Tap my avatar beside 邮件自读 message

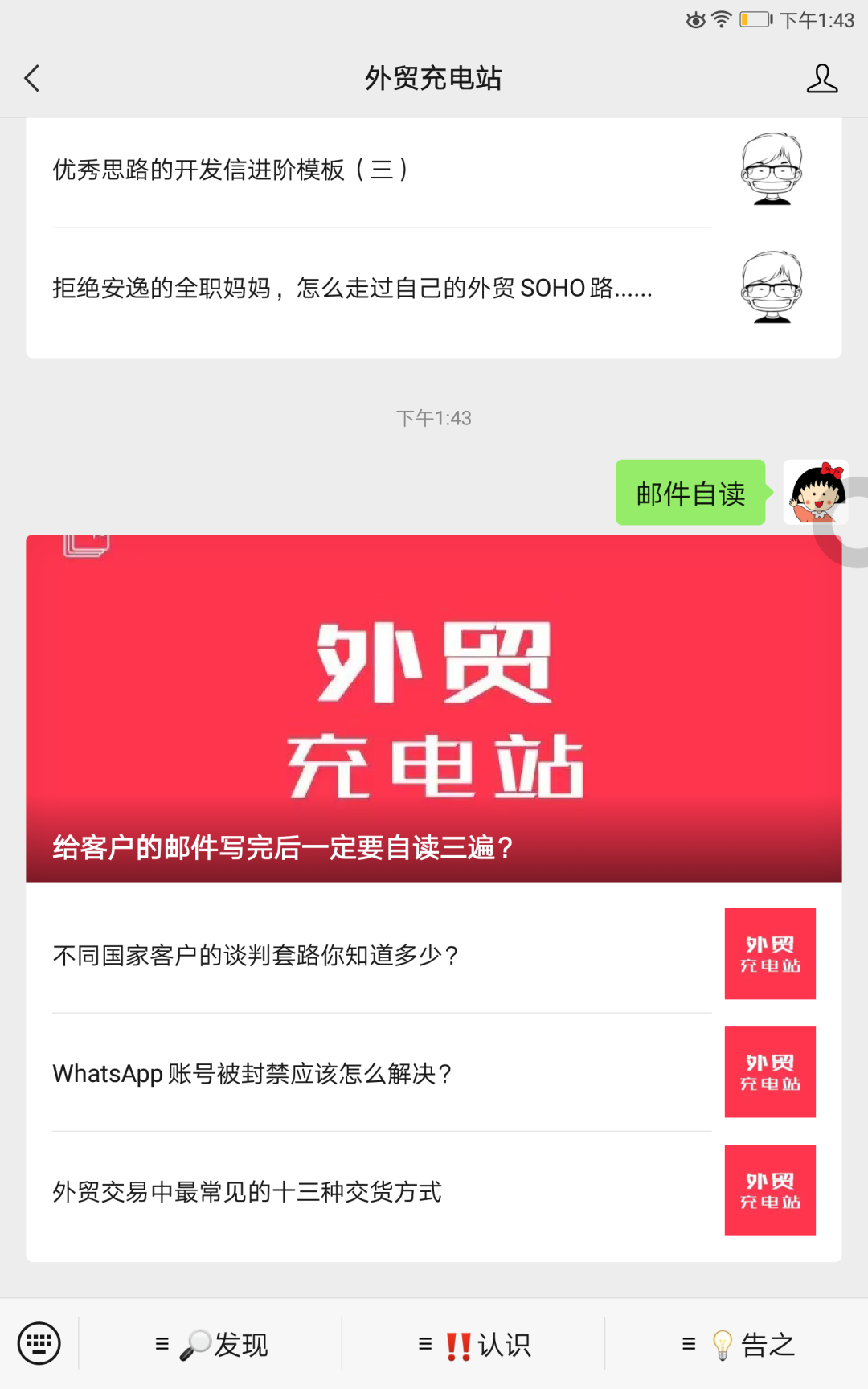tap(816, 492)
